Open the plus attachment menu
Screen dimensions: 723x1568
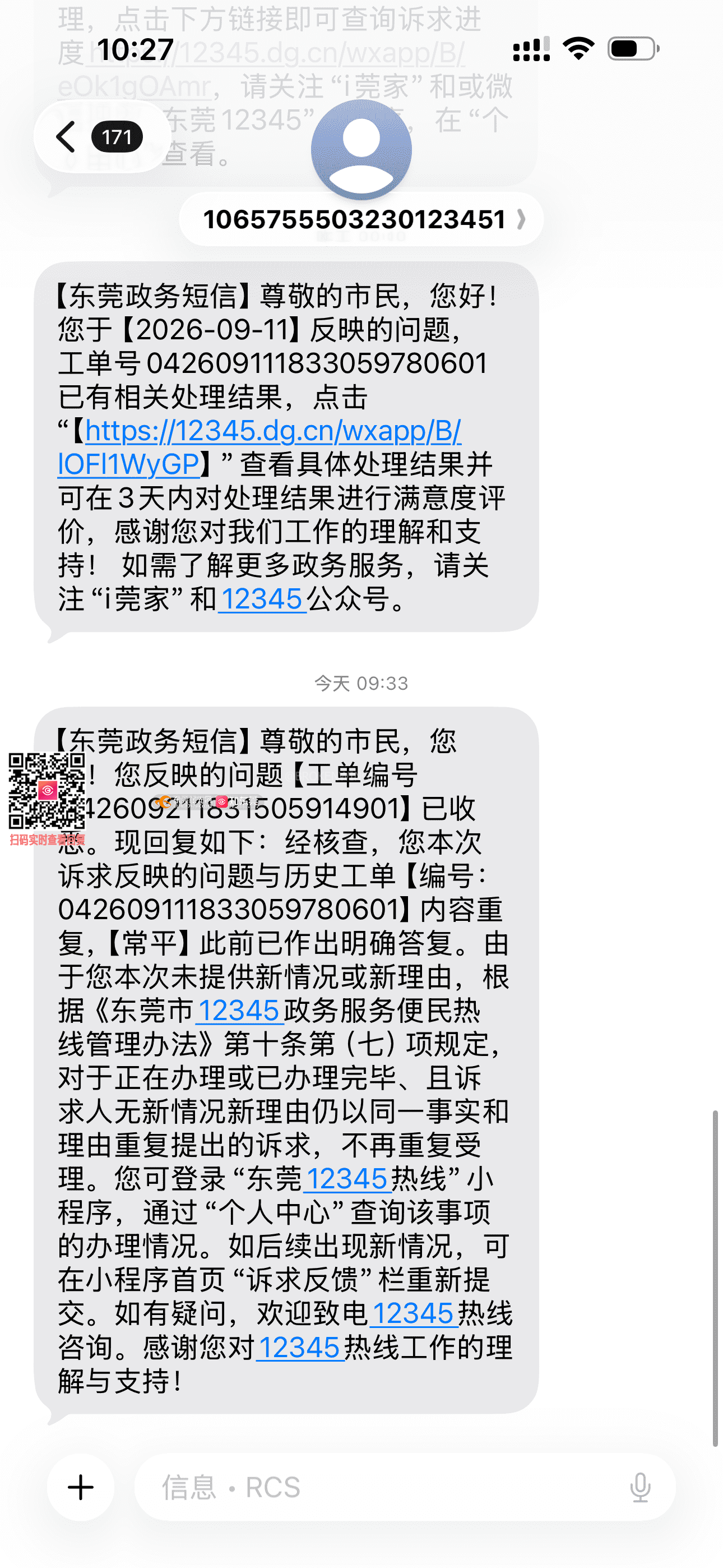[81, 1488]
